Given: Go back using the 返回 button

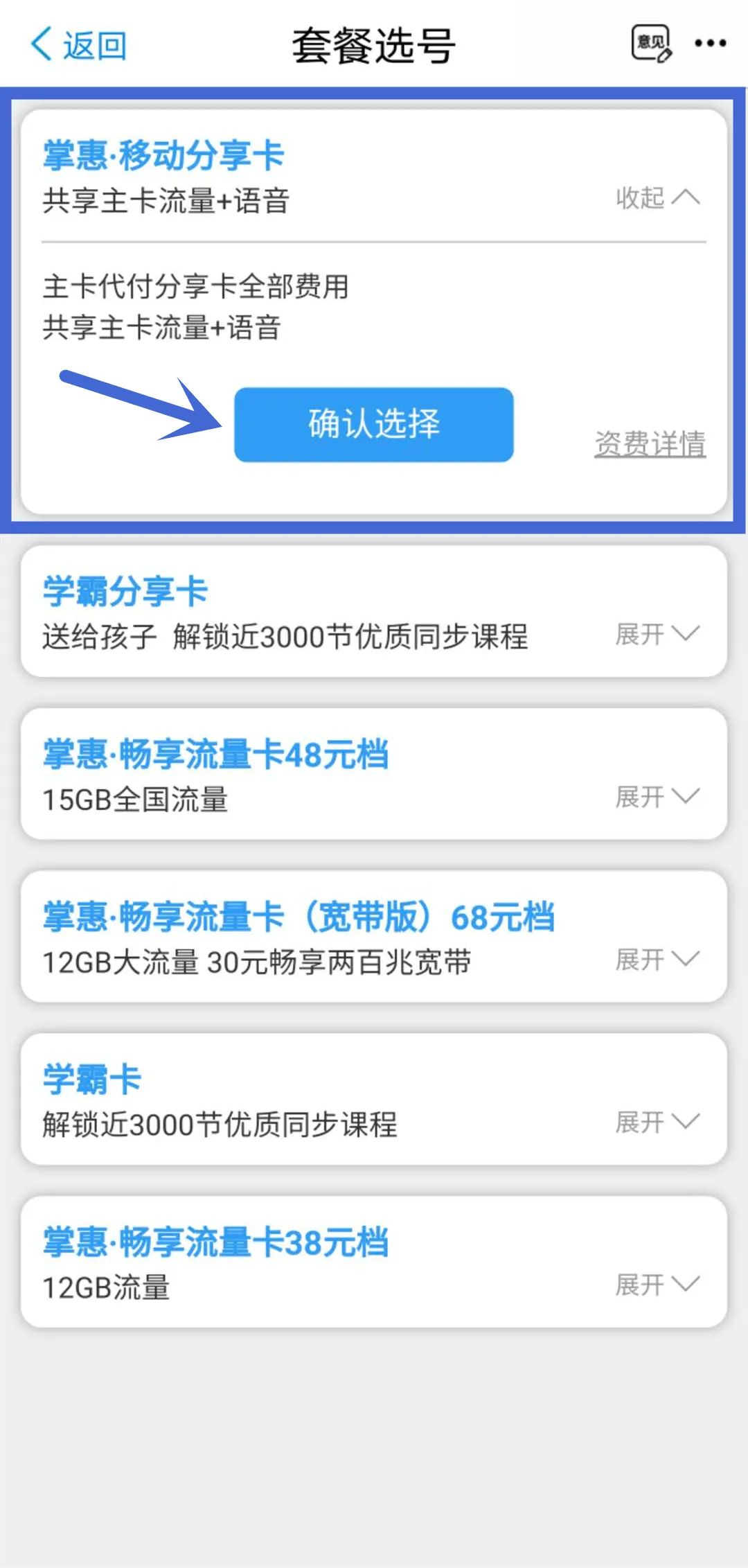Looking at the screenshot, I should pos(78,45).
